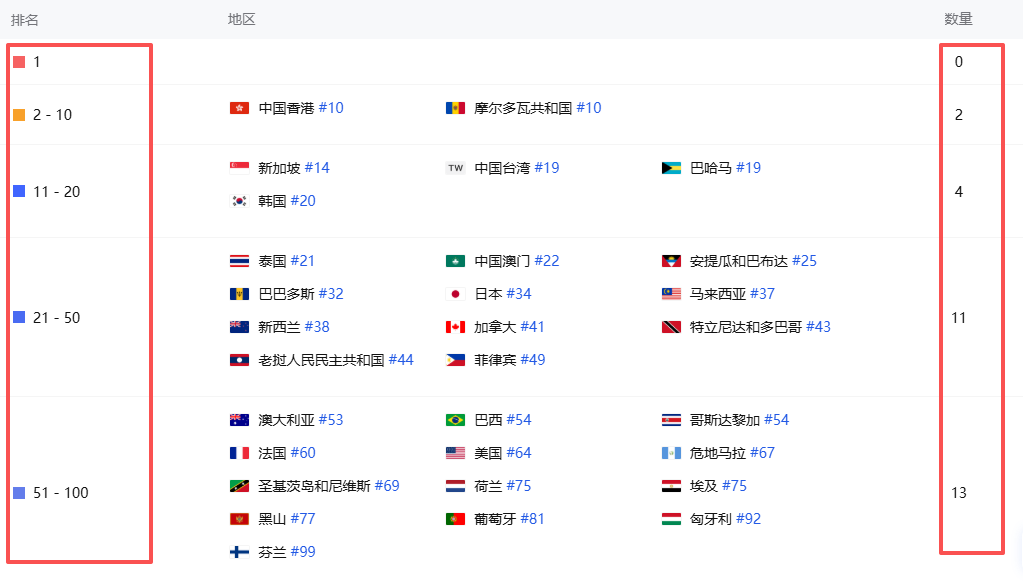Screen dimensions: 1023x583
Task: Open the Finland #99 rank link
Action: [303, 552]
